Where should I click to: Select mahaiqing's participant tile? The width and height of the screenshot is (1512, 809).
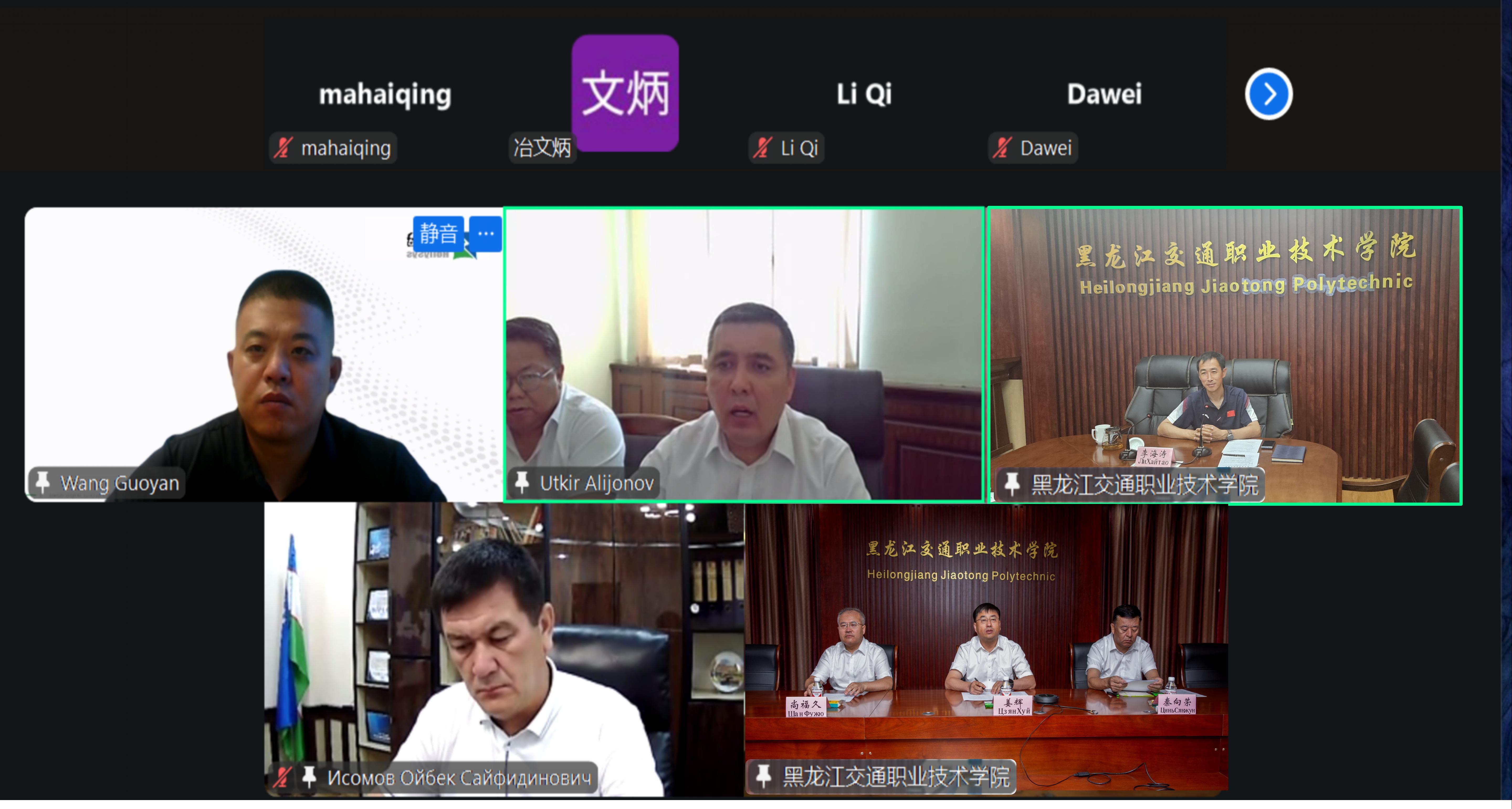click(385, 94)
